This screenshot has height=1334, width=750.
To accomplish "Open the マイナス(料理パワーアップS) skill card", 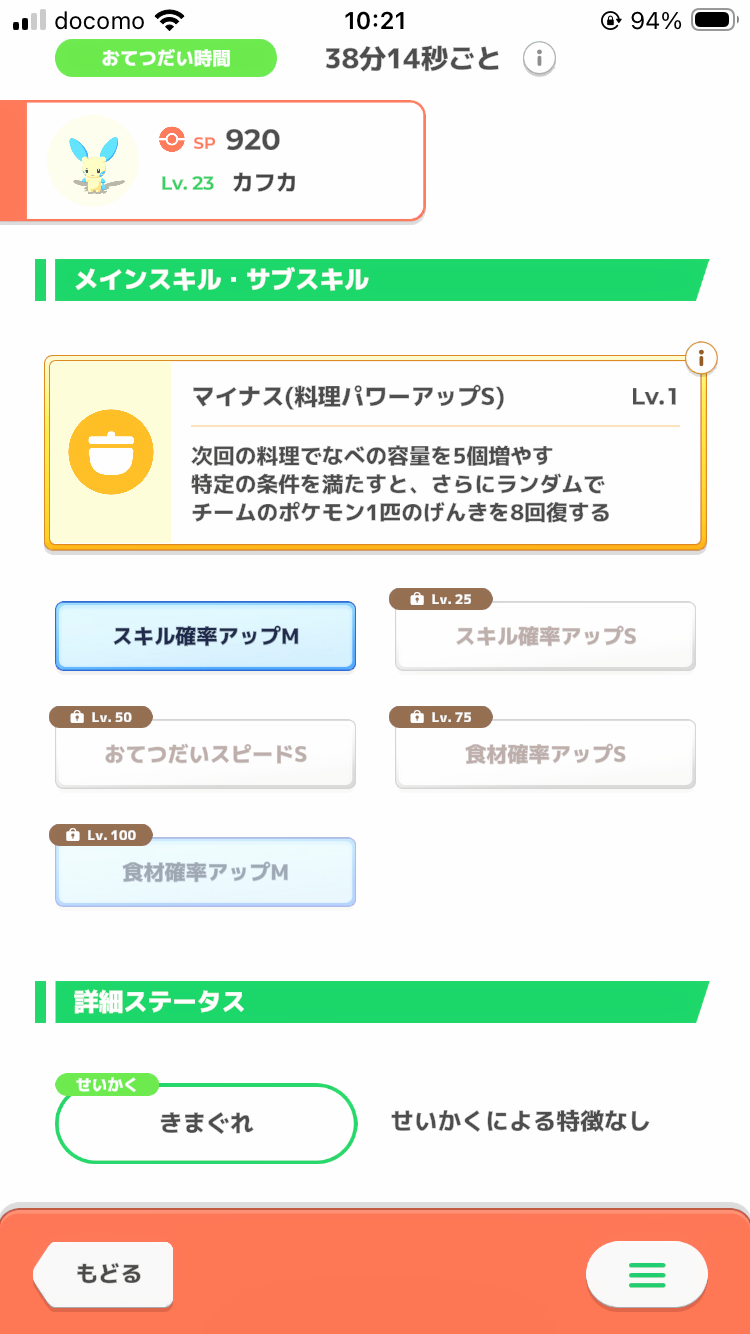I will pos(375,453).
